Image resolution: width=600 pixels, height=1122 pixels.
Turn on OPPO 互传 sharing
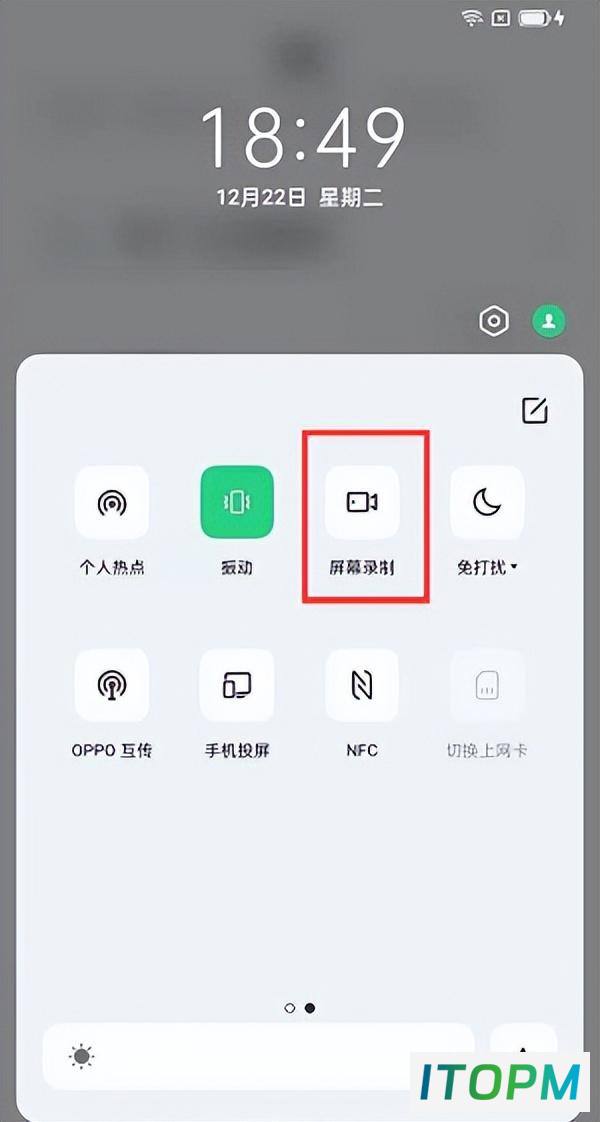coord(112,686)
